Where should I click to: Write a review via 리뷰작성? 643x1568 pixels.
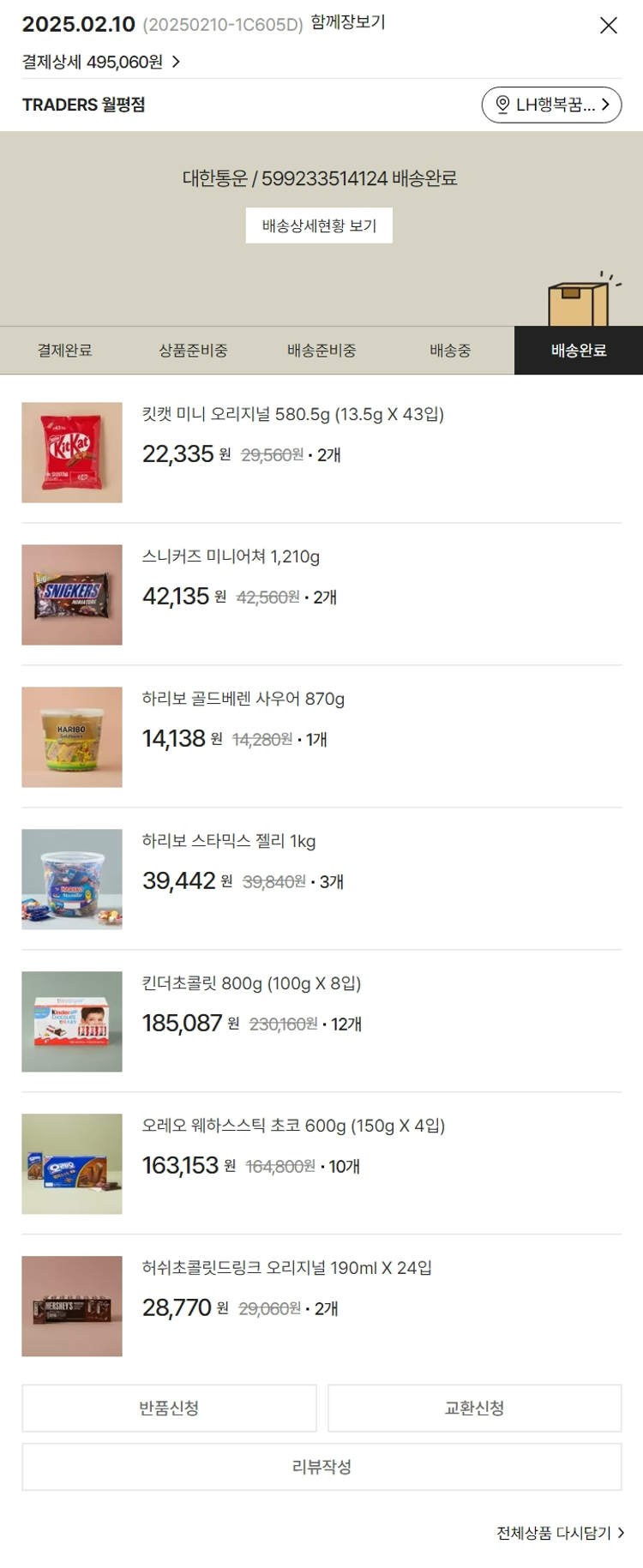coord(321,1467)
